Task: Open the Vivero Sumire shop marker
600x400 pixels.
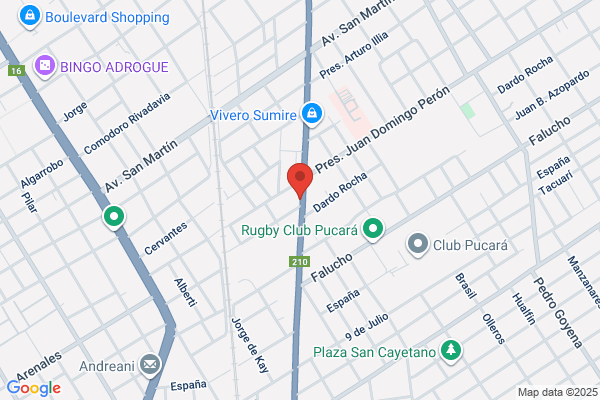Action: point(312,114)
